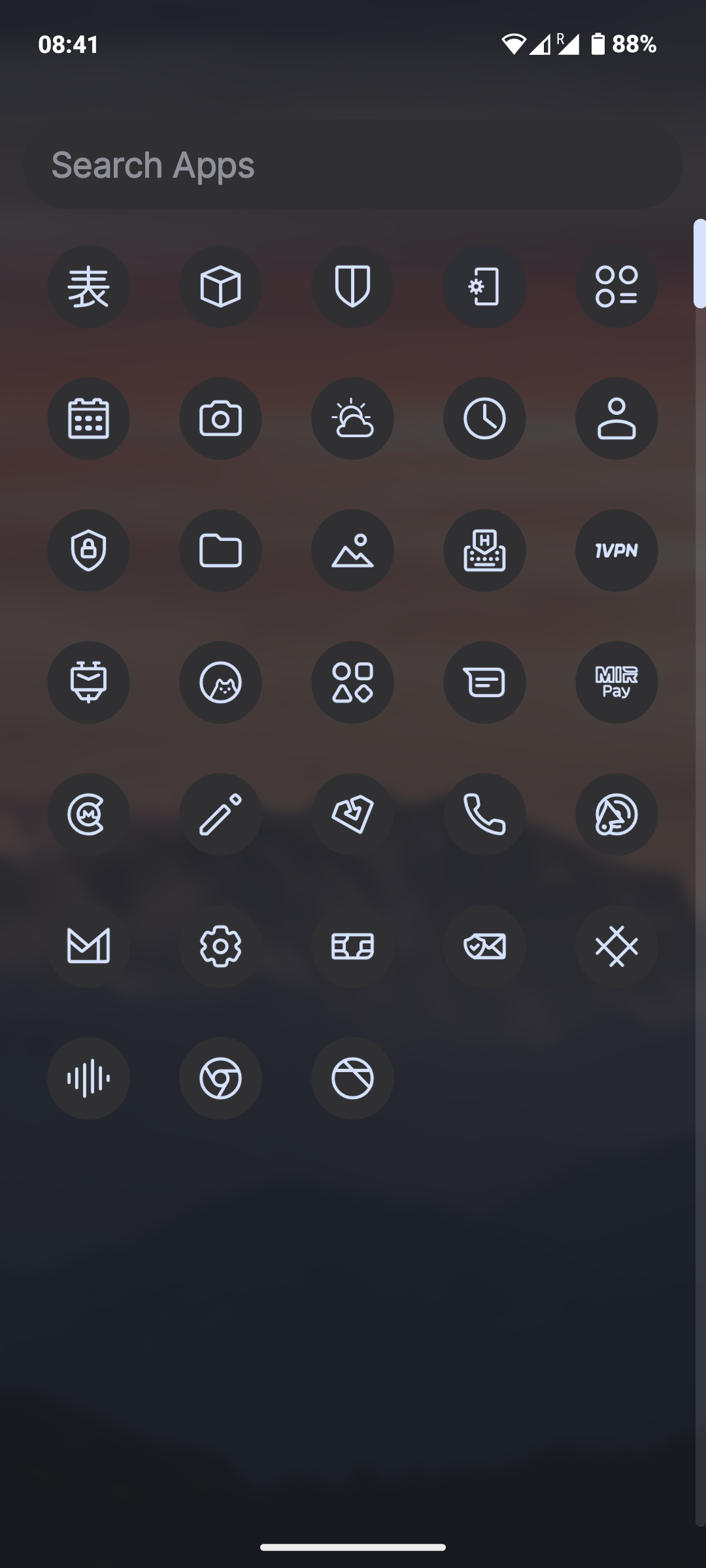Open the weather app

pos(352,419)
